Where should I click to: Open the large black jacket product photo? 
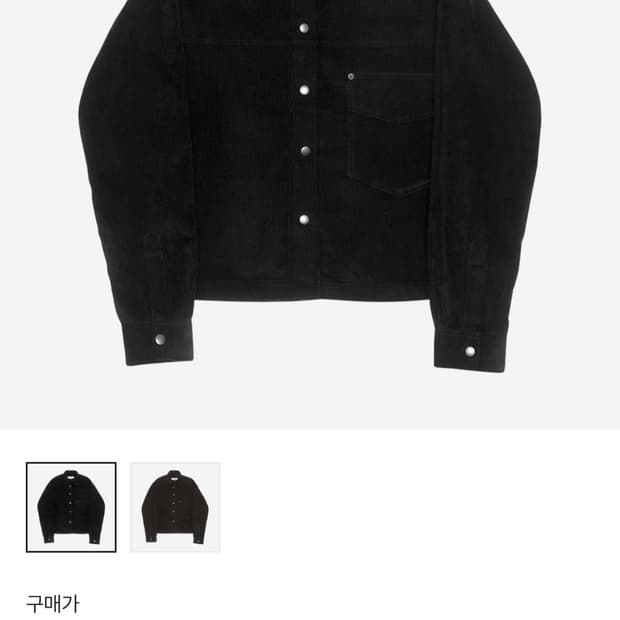(310, 190)
